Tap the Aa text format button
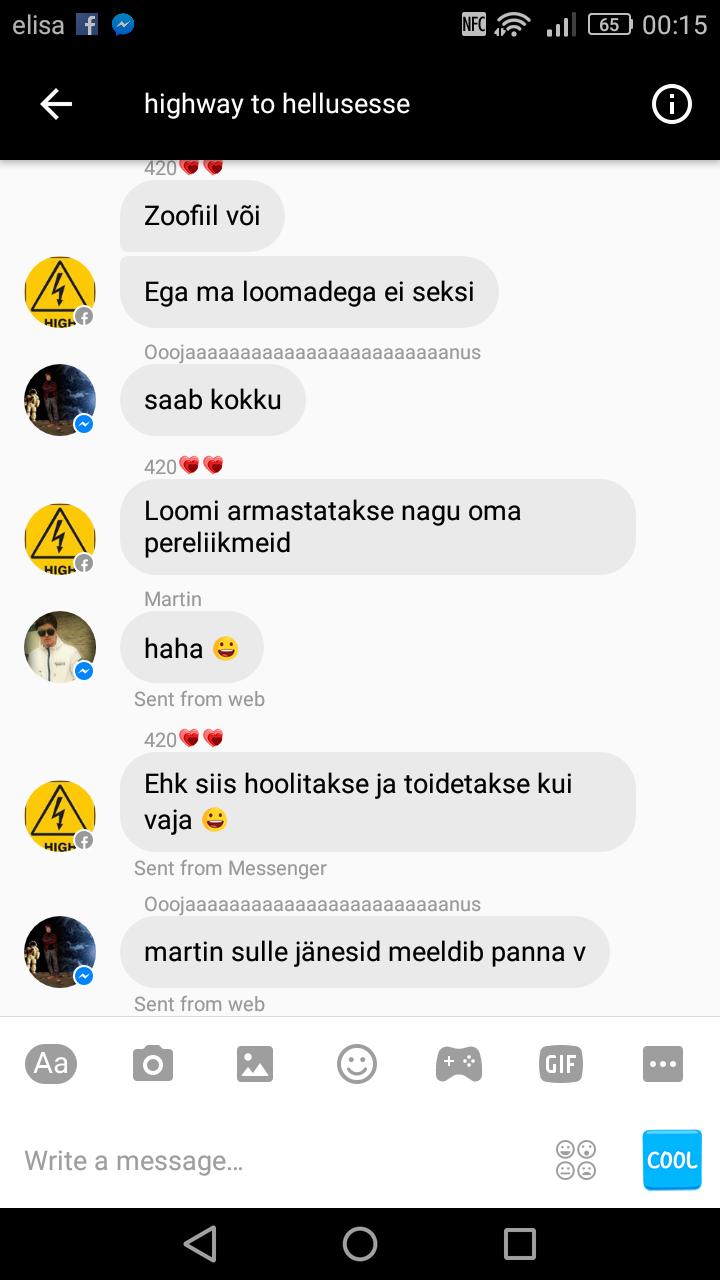720x1280 pixels. [51, 1064]
